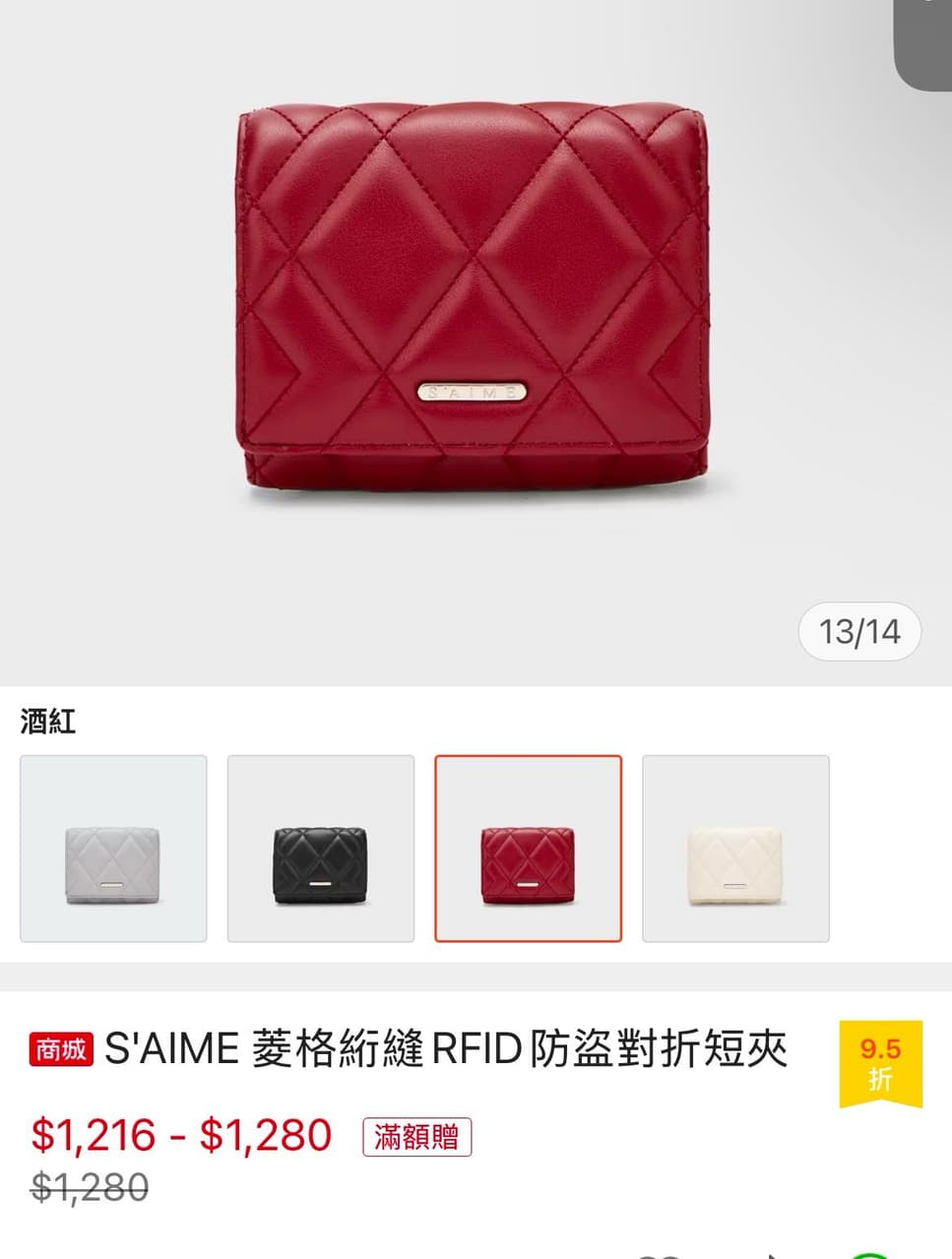Open the 滿額贈 gift promotion badge
This screenshot has width=952, height=1259.
pos(417,1136)
